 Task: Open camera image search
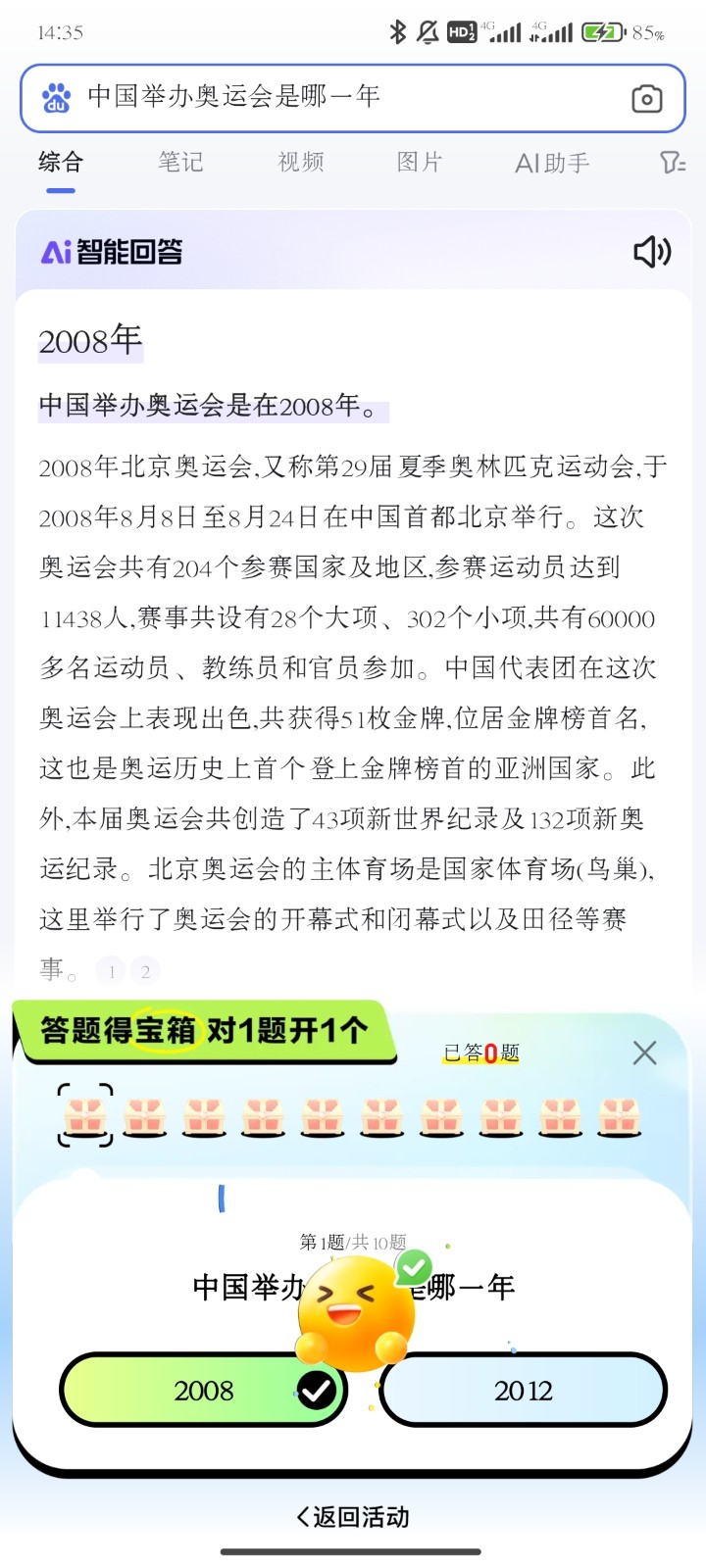(x=646, y=98)
